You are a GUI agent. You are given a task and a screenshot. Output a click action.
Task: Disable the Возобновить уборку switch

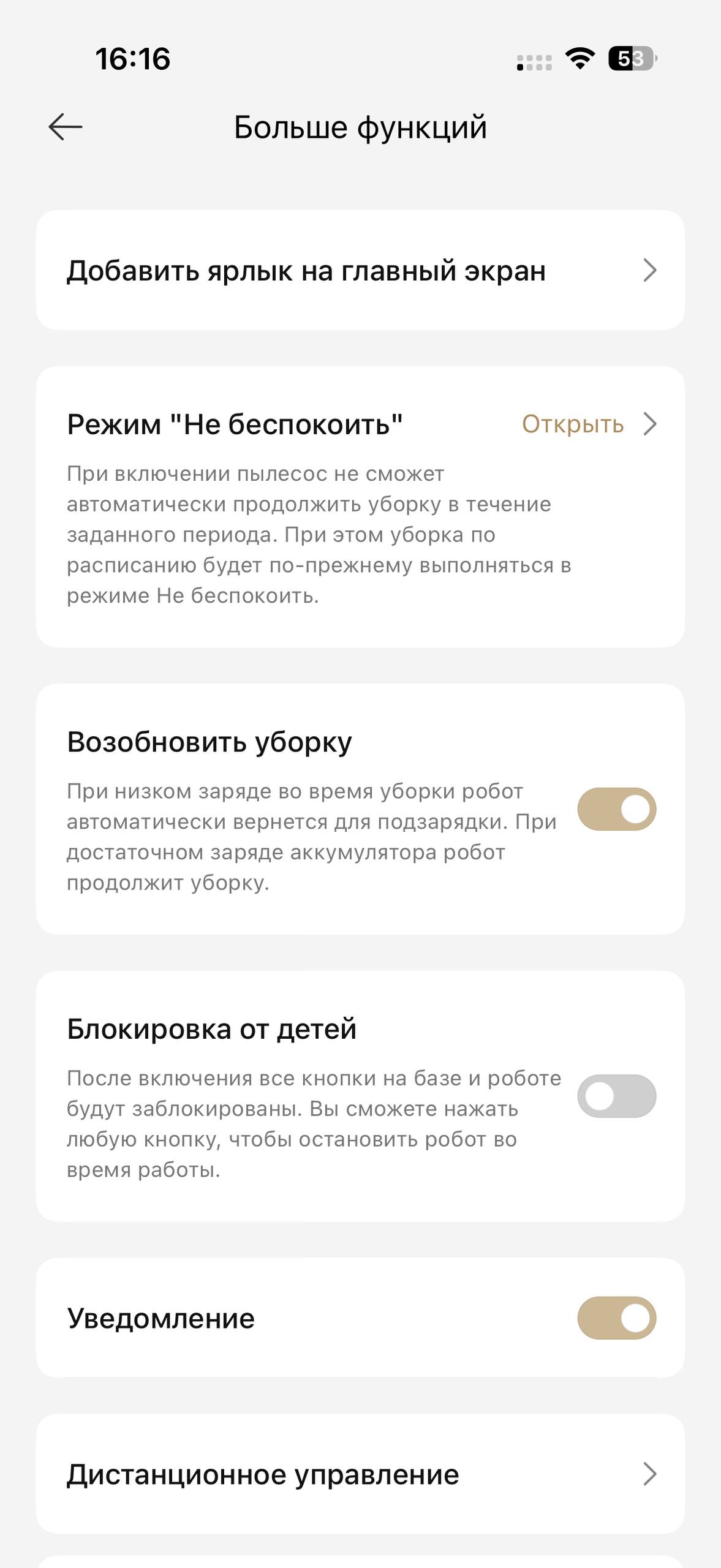[616, 809]
